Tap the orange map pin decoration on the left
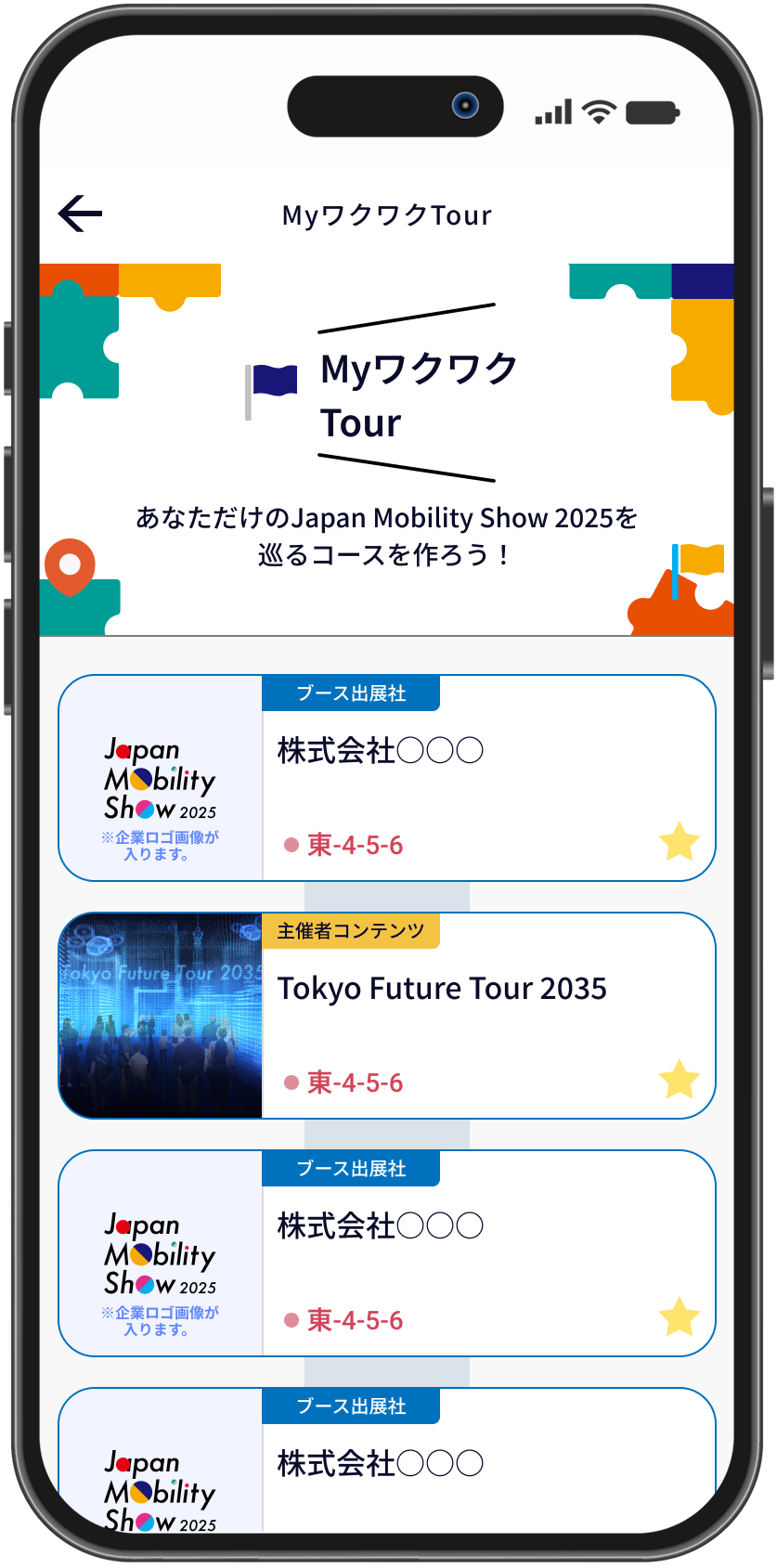Image resolution: width=777 pixels, height=1568 pixels. click(71, 564)
